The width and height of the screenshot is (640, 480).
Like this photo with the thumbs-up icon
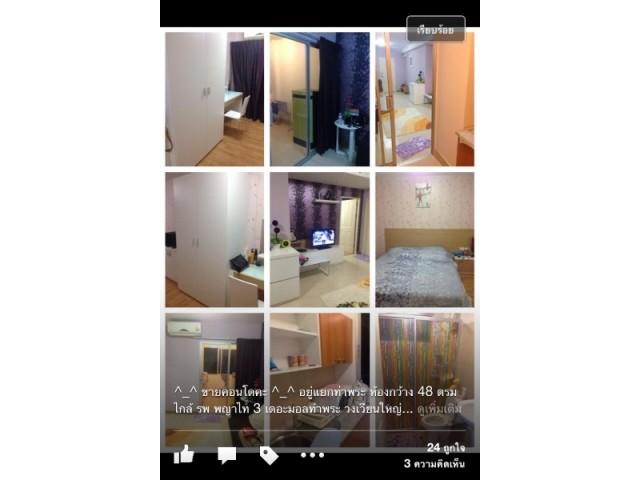184,455
